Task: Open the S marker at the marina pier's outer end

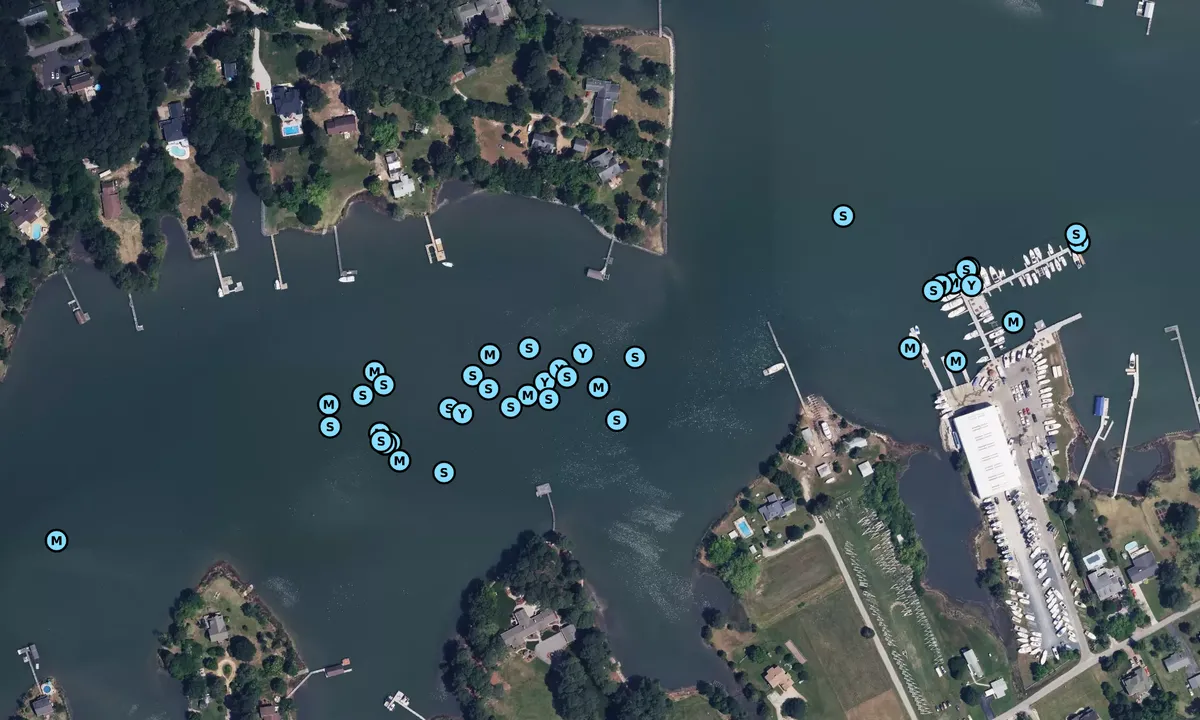Action: pos(1076,235)
